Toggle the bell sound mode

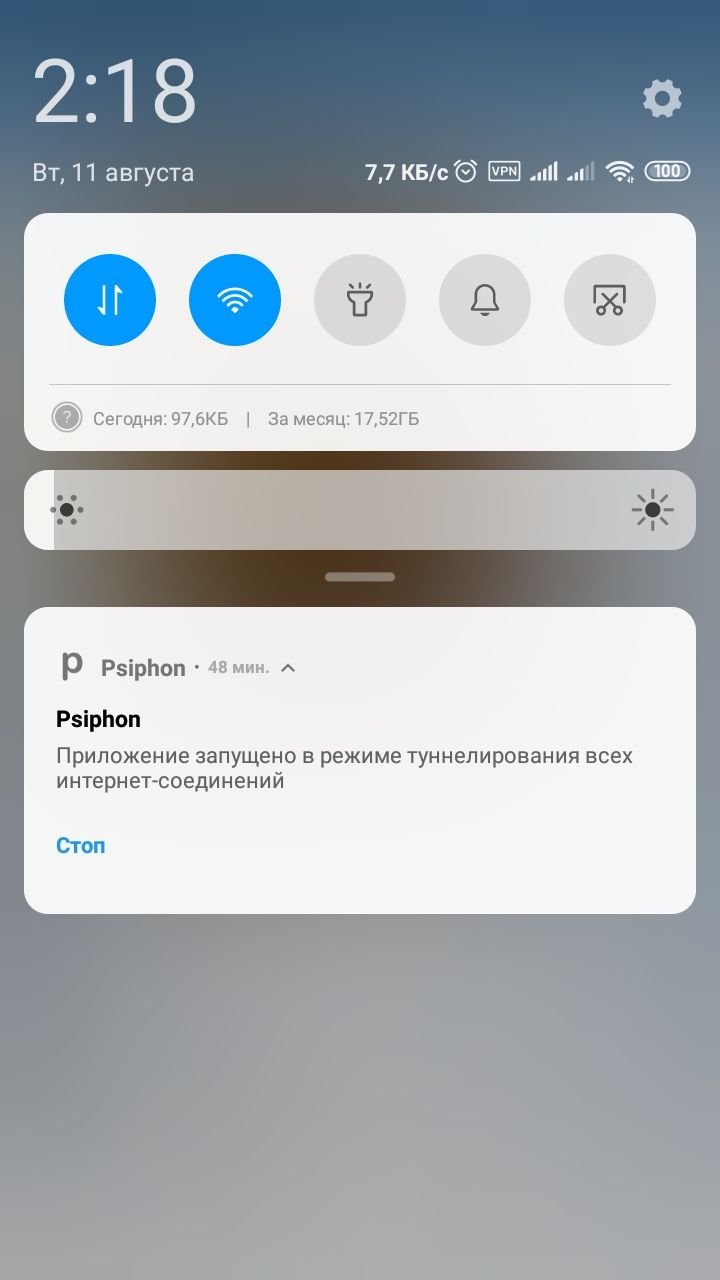click(x=485, y=300)
